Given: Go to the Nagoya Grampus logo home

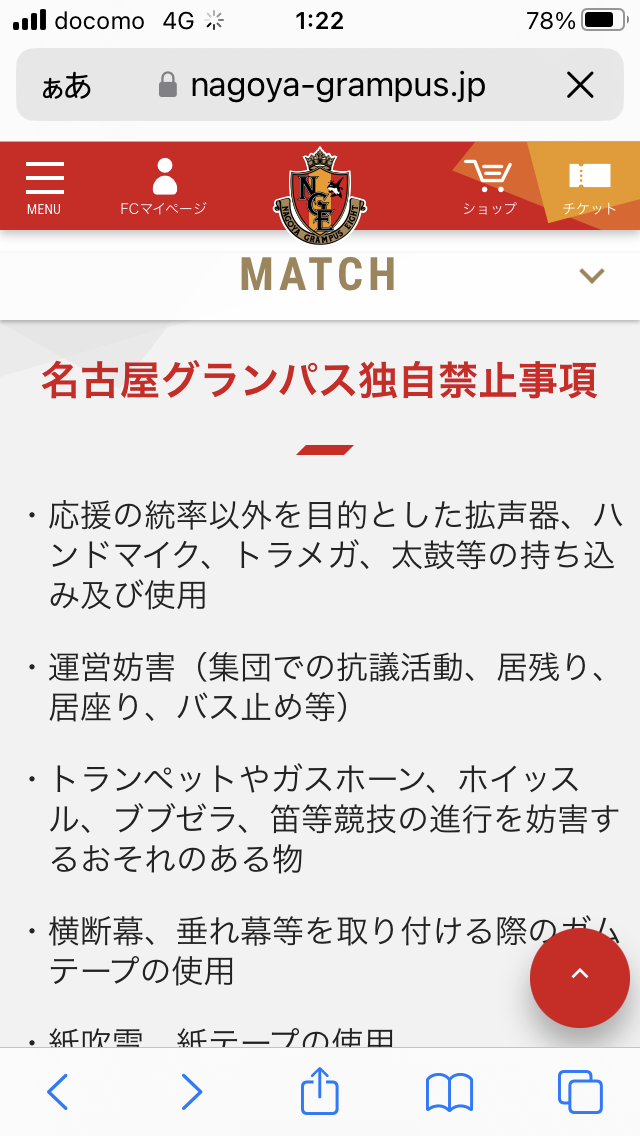Looking at the screenshot, I should point(320,195).
